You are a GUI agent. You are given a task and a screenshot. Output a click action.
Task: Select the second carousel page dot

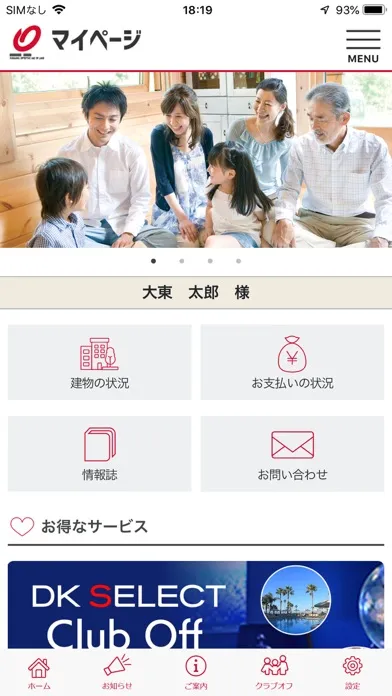(182, 261)
